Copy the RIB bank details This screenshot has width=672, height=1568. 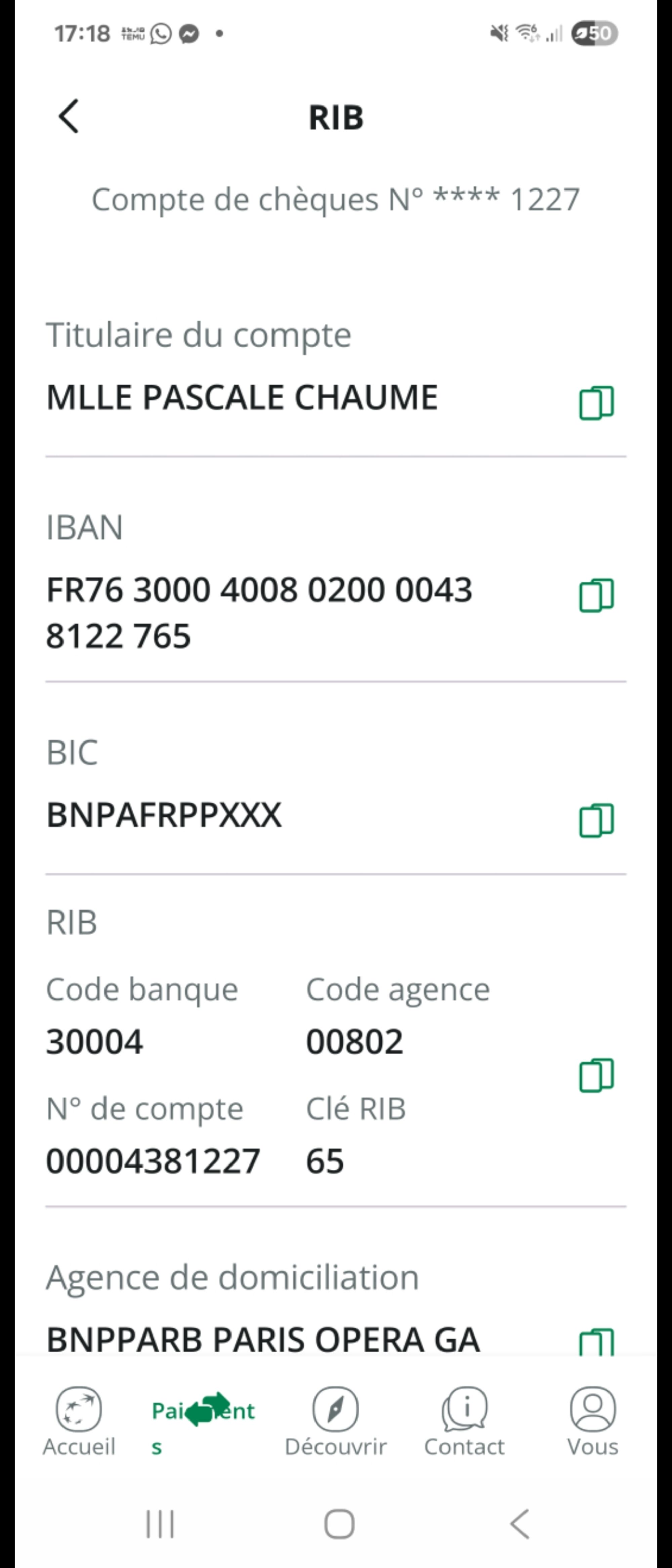pos(596,1075)
